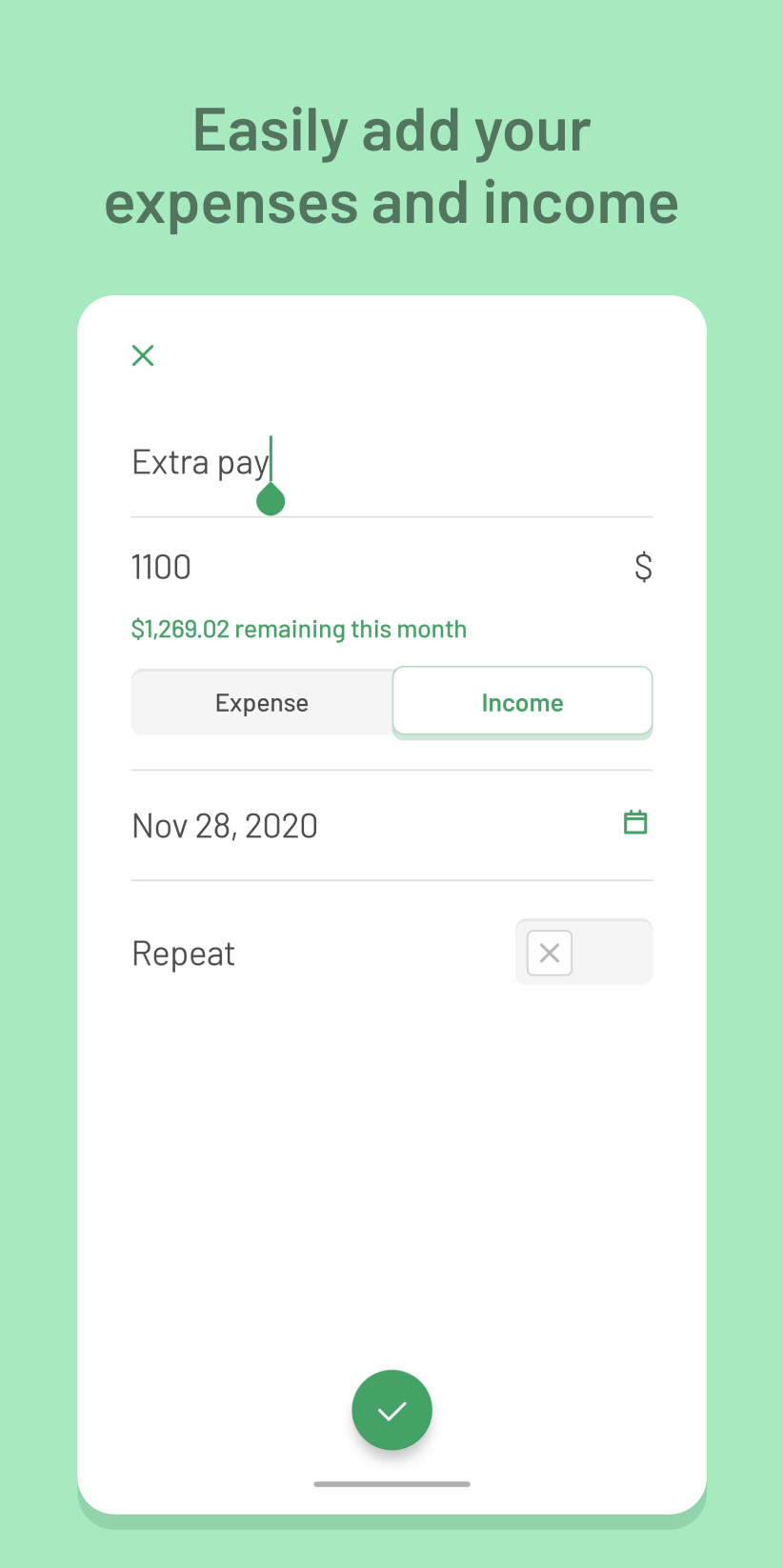The width and height of the screenshot is (783, 1568).
Task: Tap the Repeat label
Action: click(183, 952)
